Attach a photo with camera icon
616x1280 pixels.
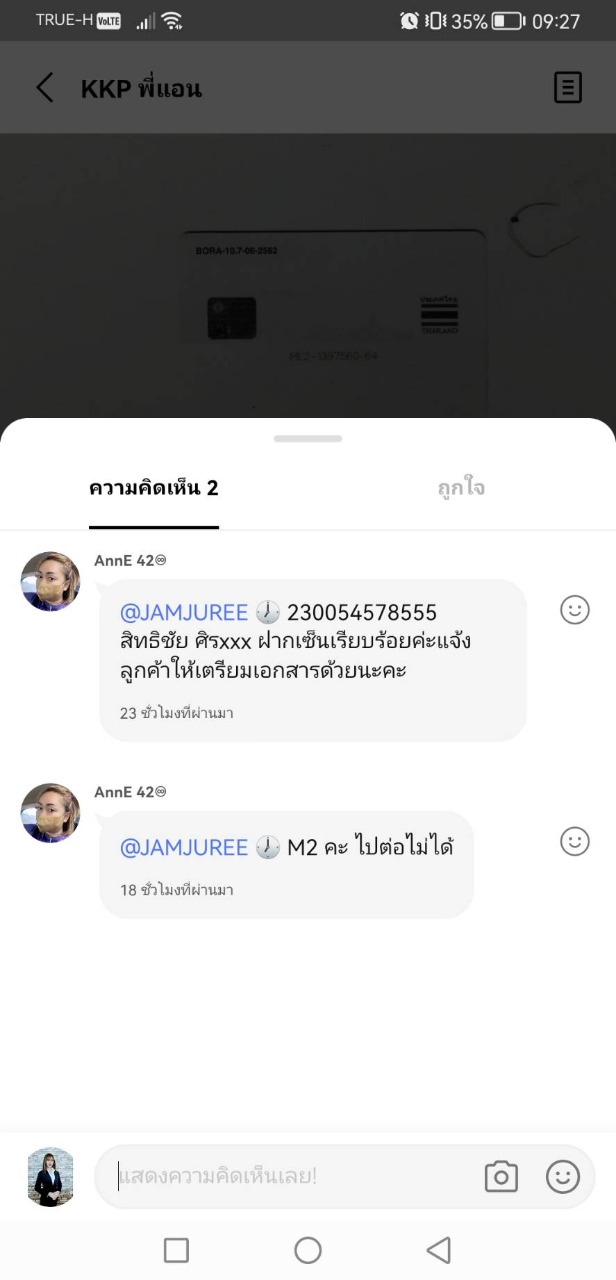point(501,1176)
